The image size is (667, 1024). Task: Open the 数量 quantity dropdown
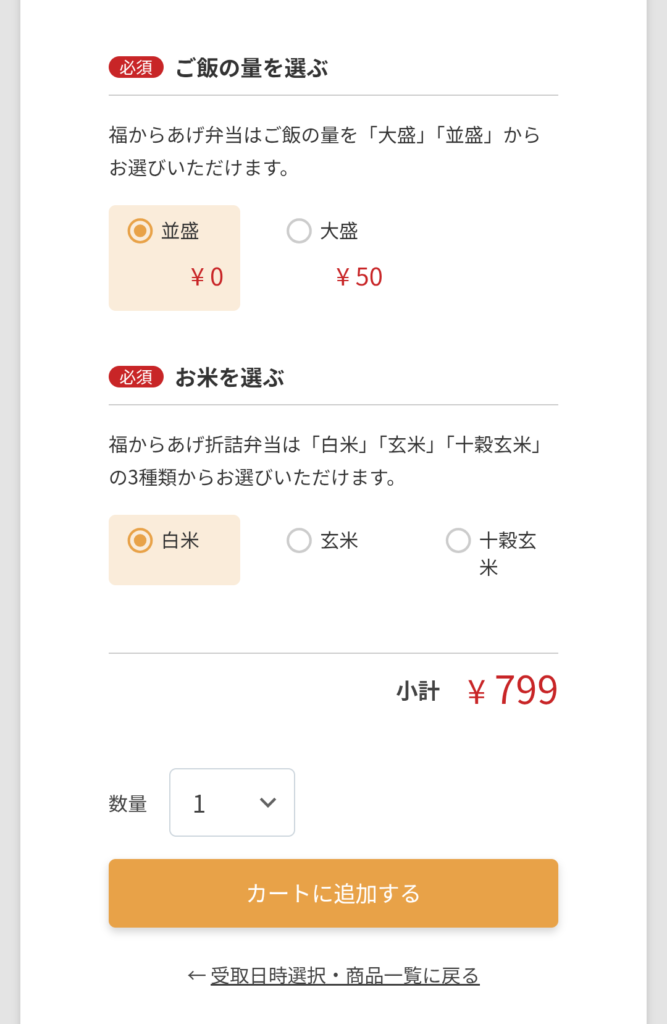(232, 802)
